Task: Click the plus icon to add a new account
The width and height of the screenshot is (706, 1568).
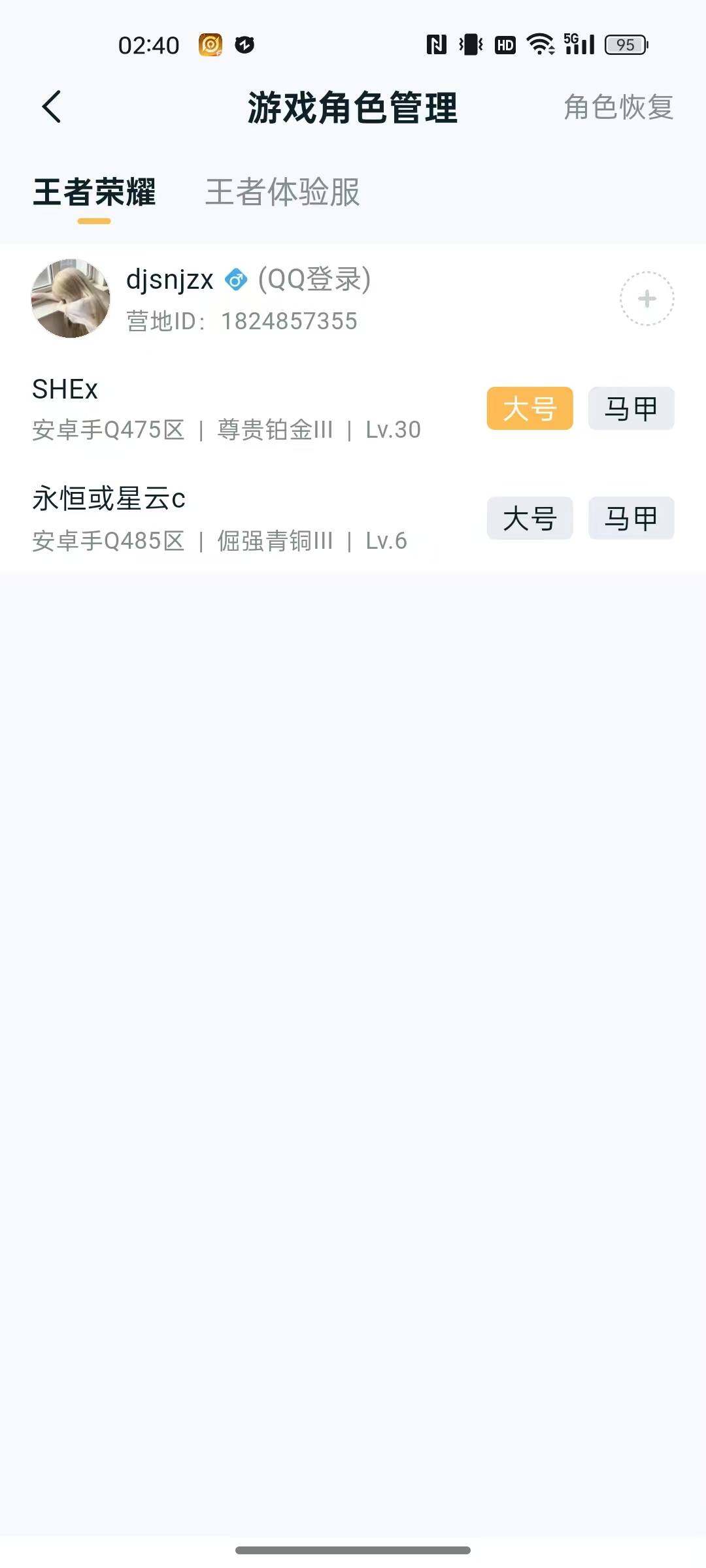Action: coord(647,298)
